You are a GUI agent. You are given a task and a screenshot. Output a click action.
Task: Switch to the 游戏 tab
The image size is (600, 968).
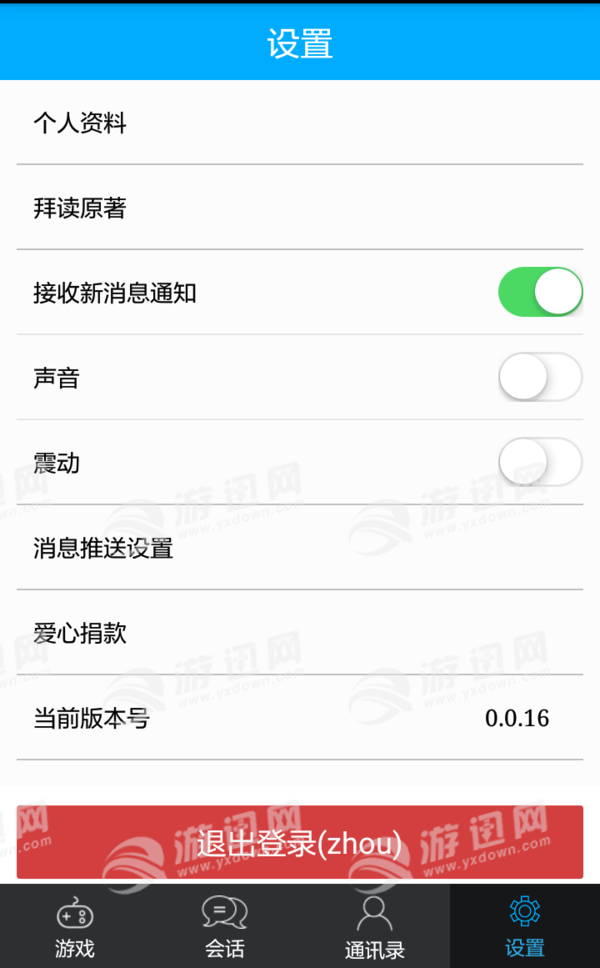[75, 926]
